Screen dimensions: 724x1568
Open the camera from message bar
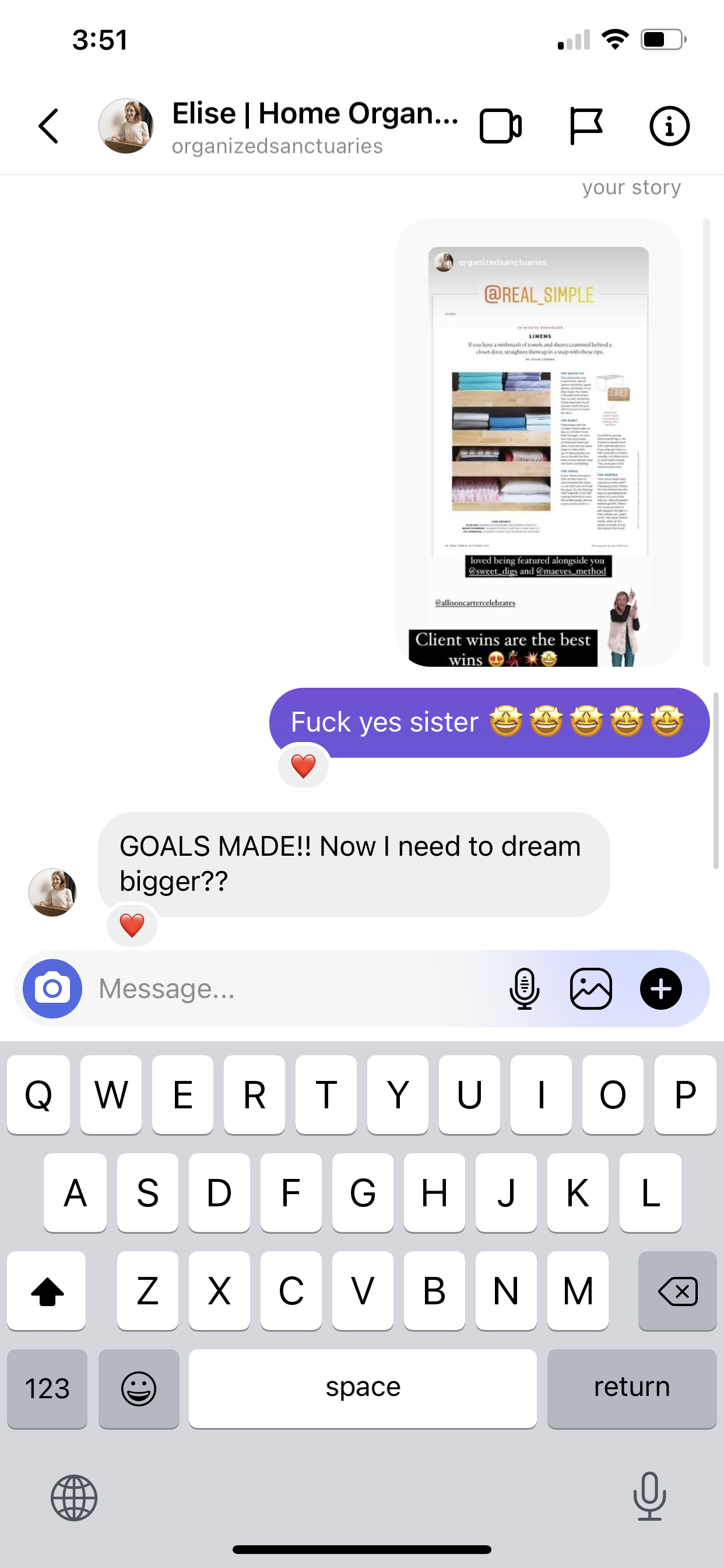(52, 989)
